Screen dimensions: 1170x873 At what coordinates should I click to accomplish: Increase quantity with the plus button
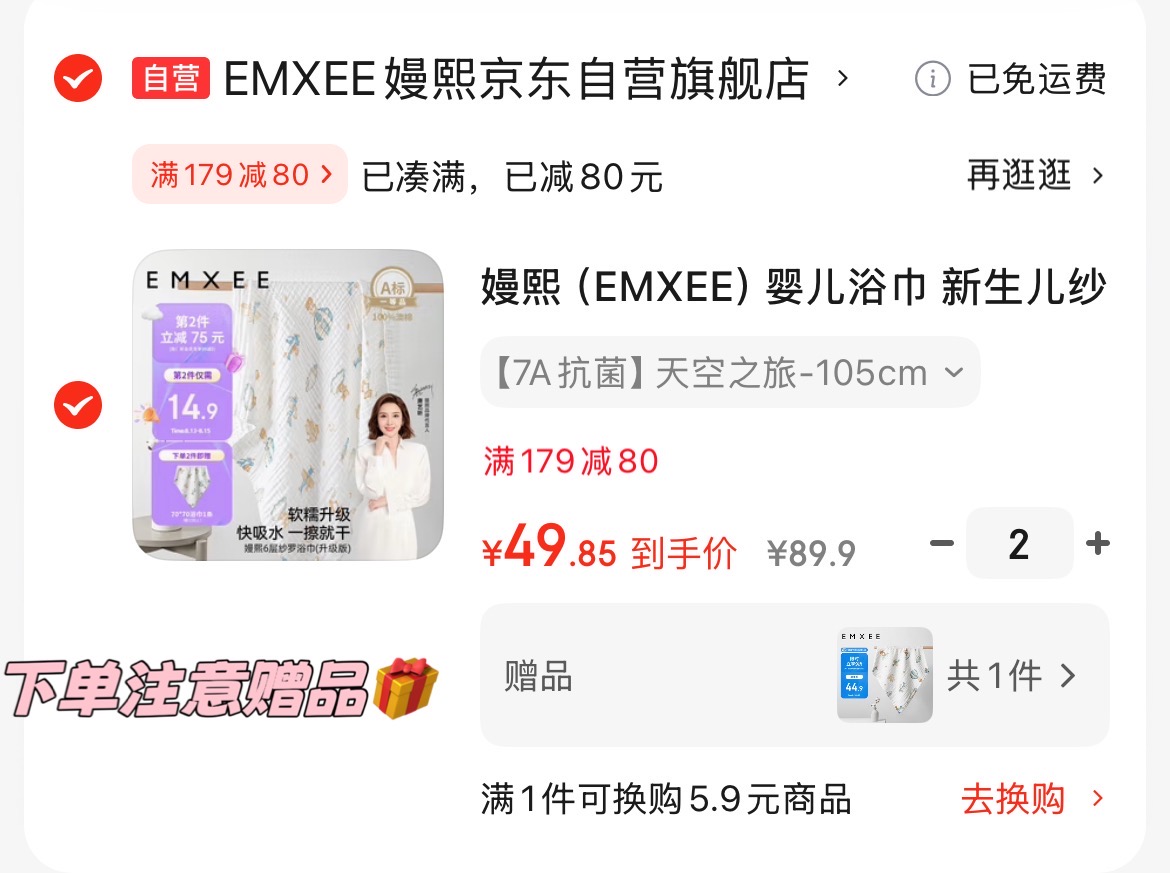[x=1097, y=544]
